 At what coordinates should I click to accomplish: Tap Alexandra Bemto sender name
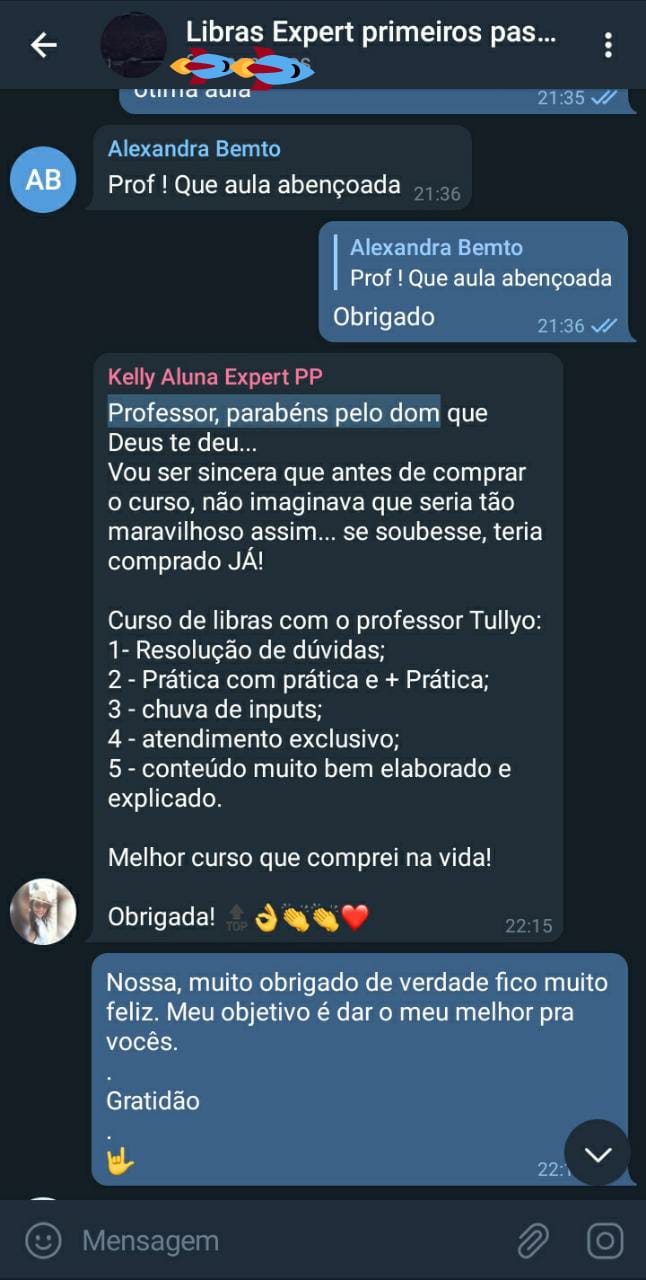(194, 149)
